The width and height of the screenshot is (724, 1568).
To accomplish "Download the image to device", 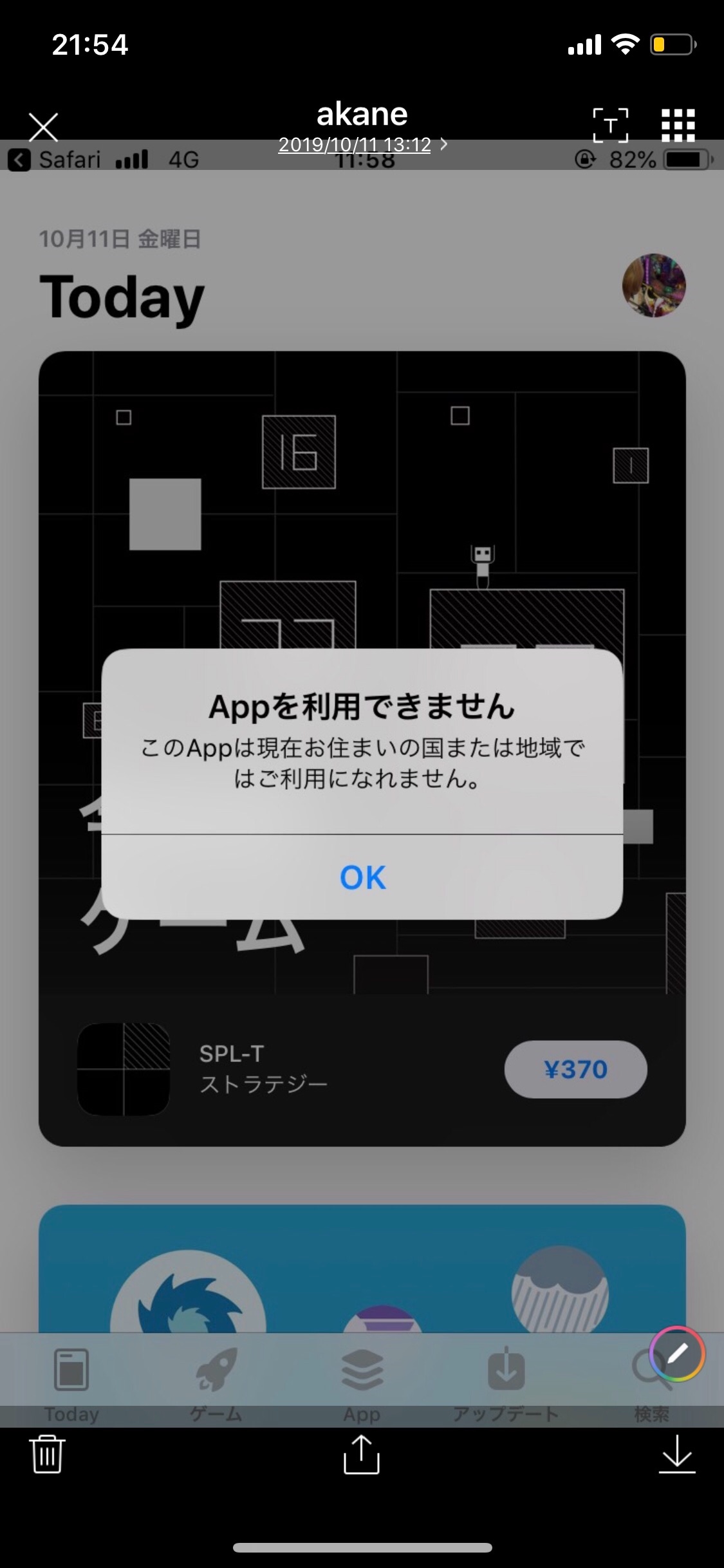I will point(676,1454).
